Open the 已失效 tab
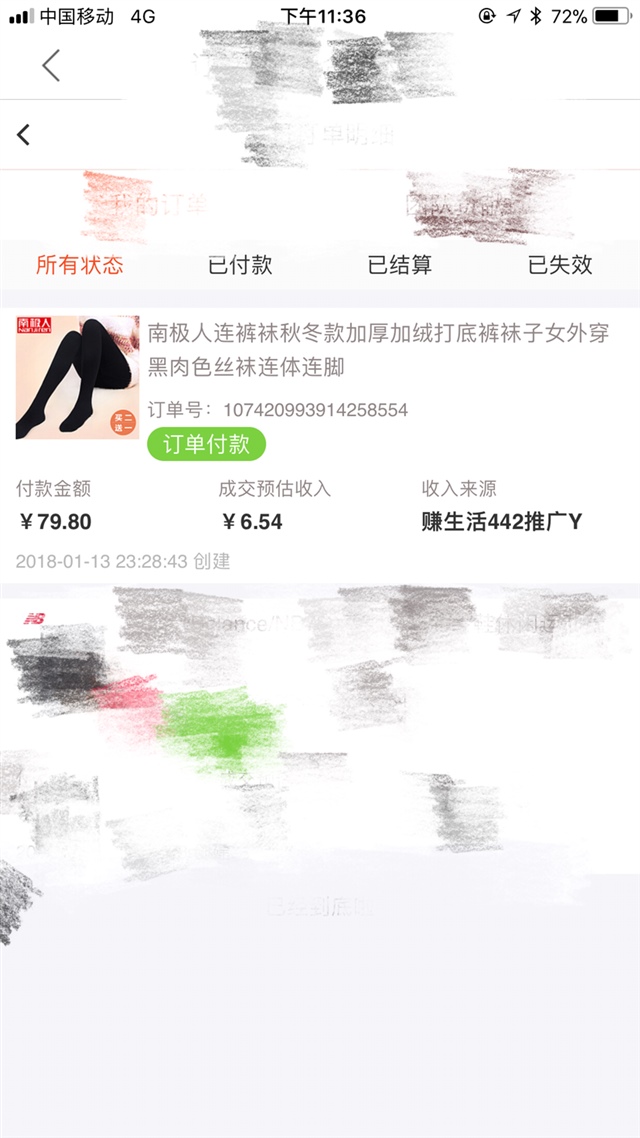The height and width of the screenshot is (1138, 640). (560, 265)
